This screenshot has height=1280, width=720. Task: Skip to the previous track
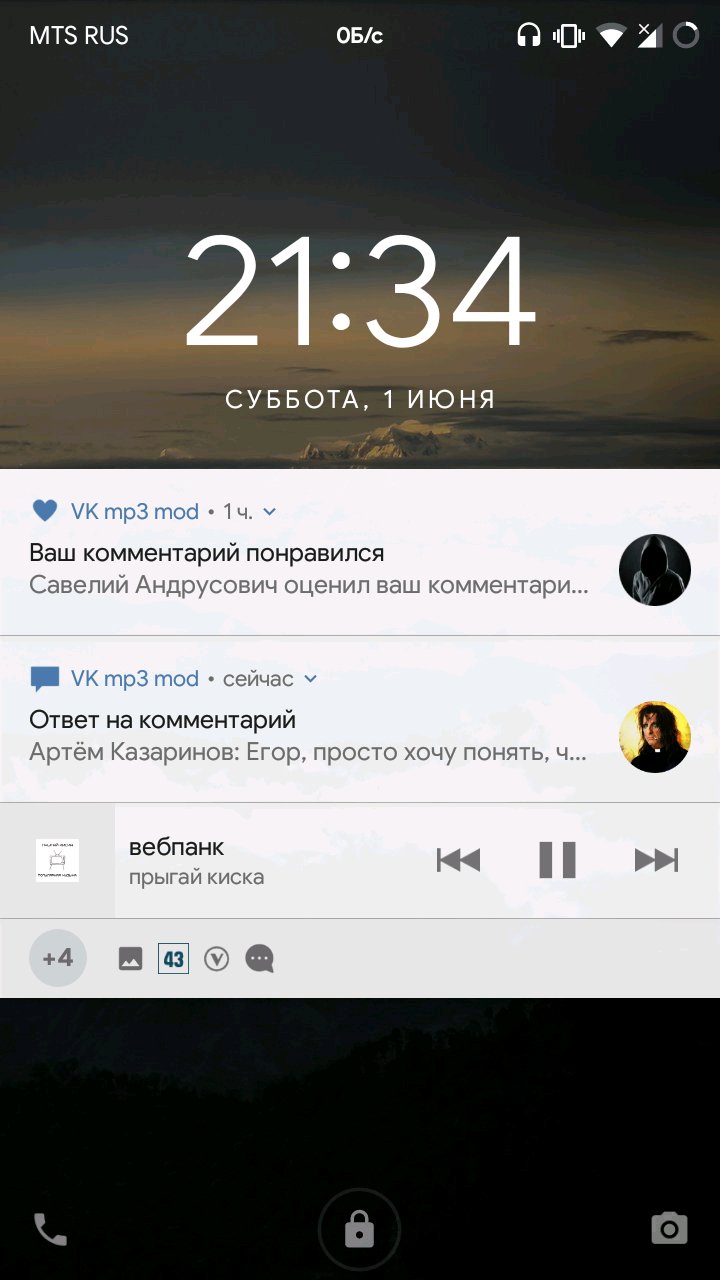[x=458, y=860]
